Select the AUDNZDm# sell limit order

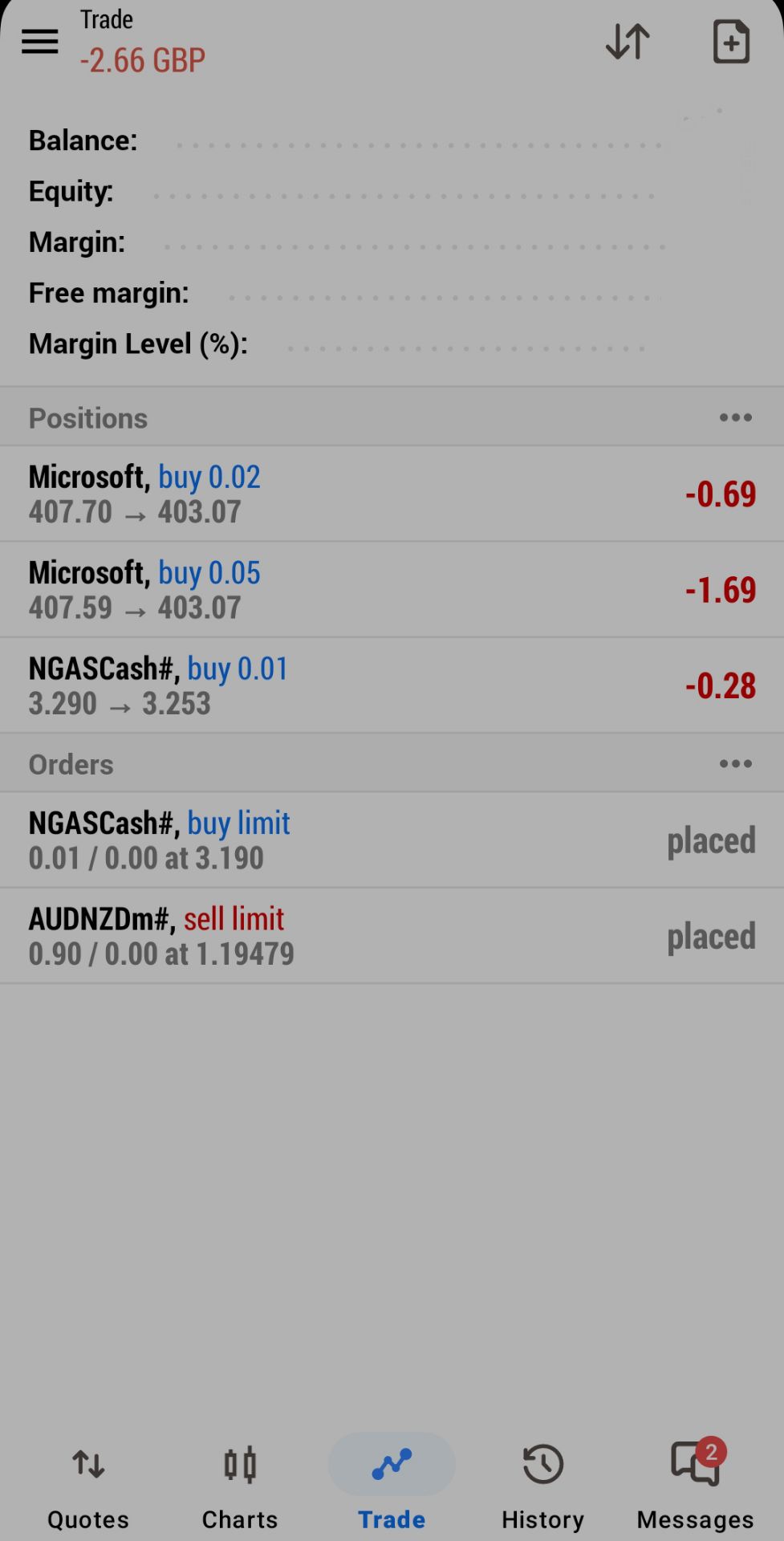[392, 936]
